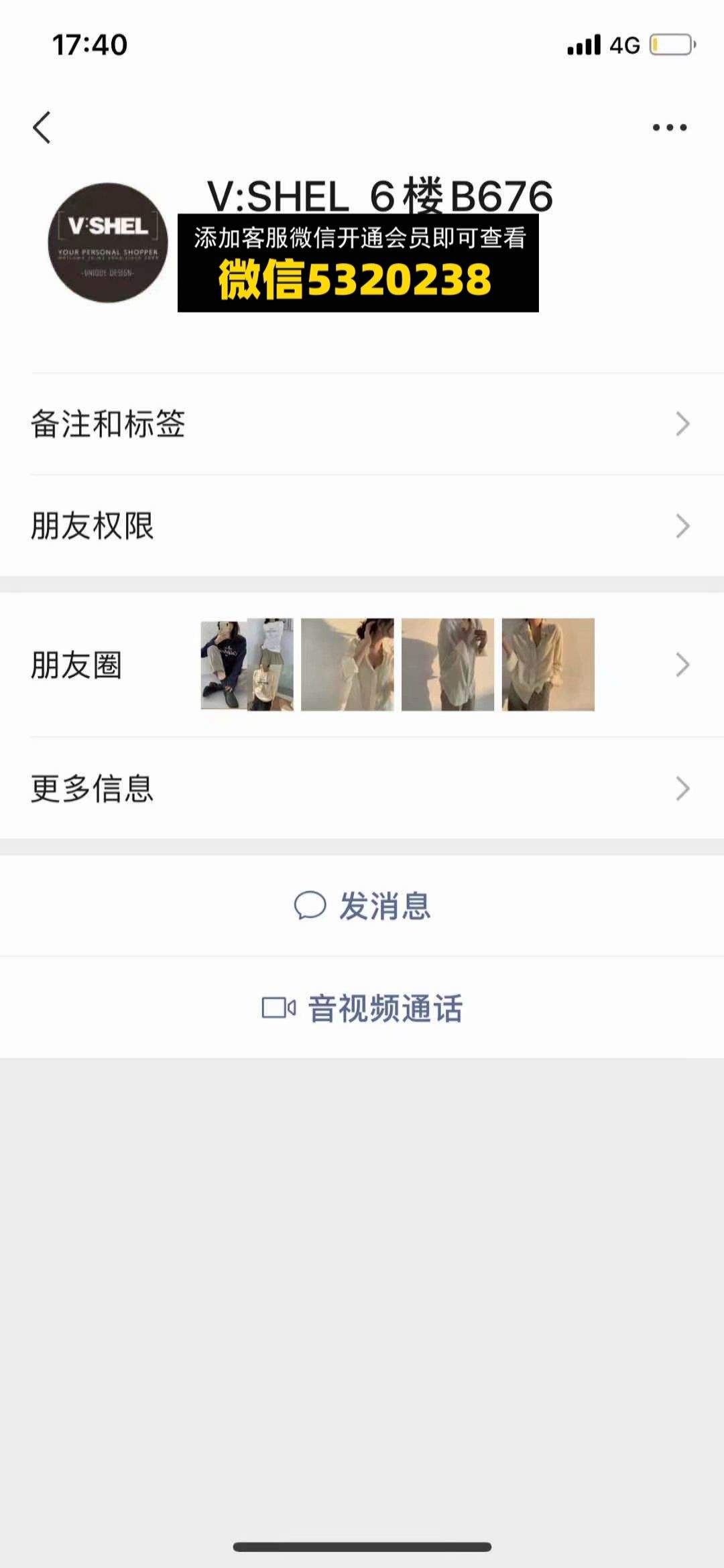Tap 发消息 to send a message
Viewport: 724px width, 1568px height.
click(x=362, y=906)
